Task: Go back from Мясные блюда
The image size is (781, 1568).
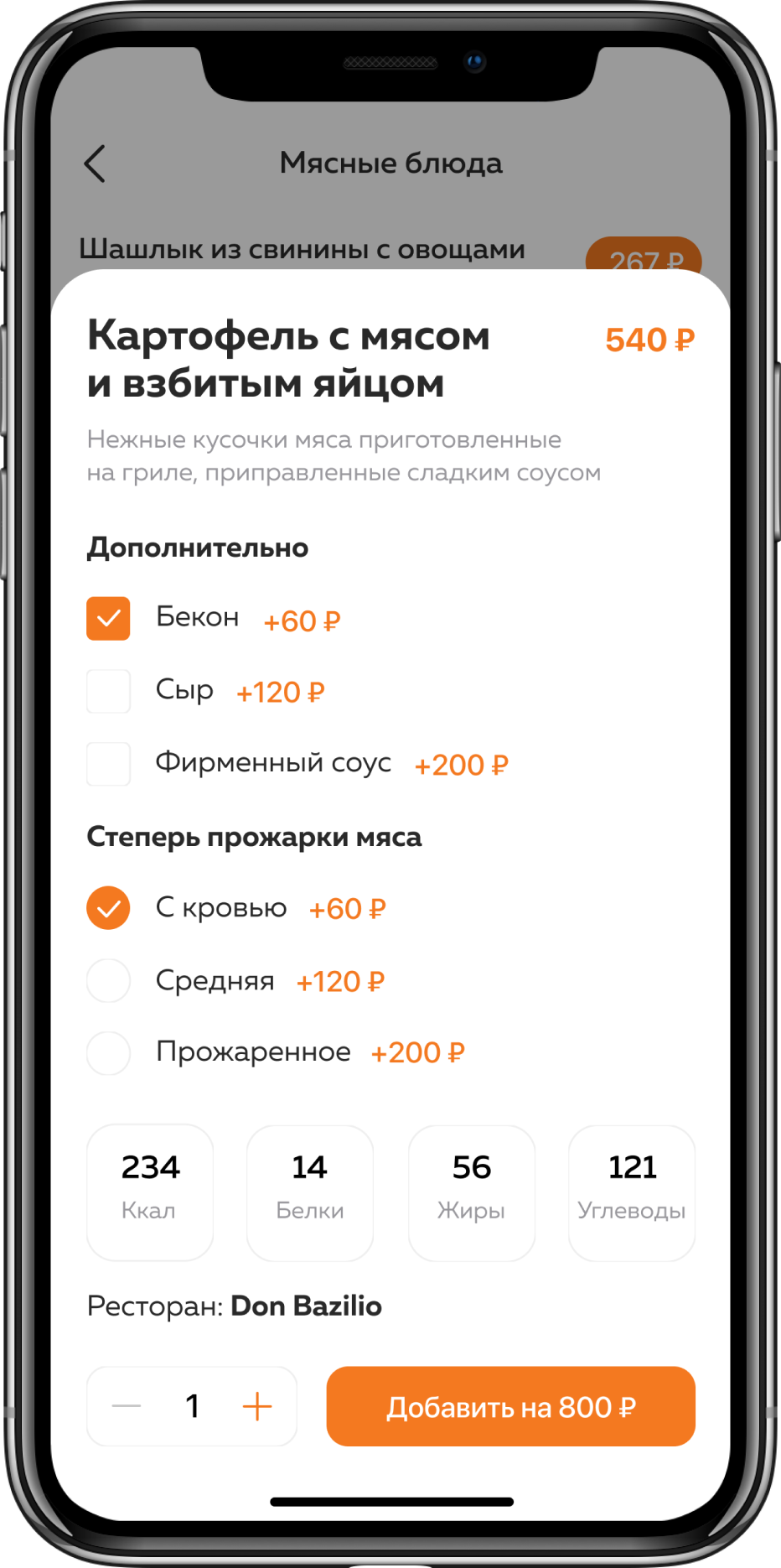Action: click(x=95, y=164)
